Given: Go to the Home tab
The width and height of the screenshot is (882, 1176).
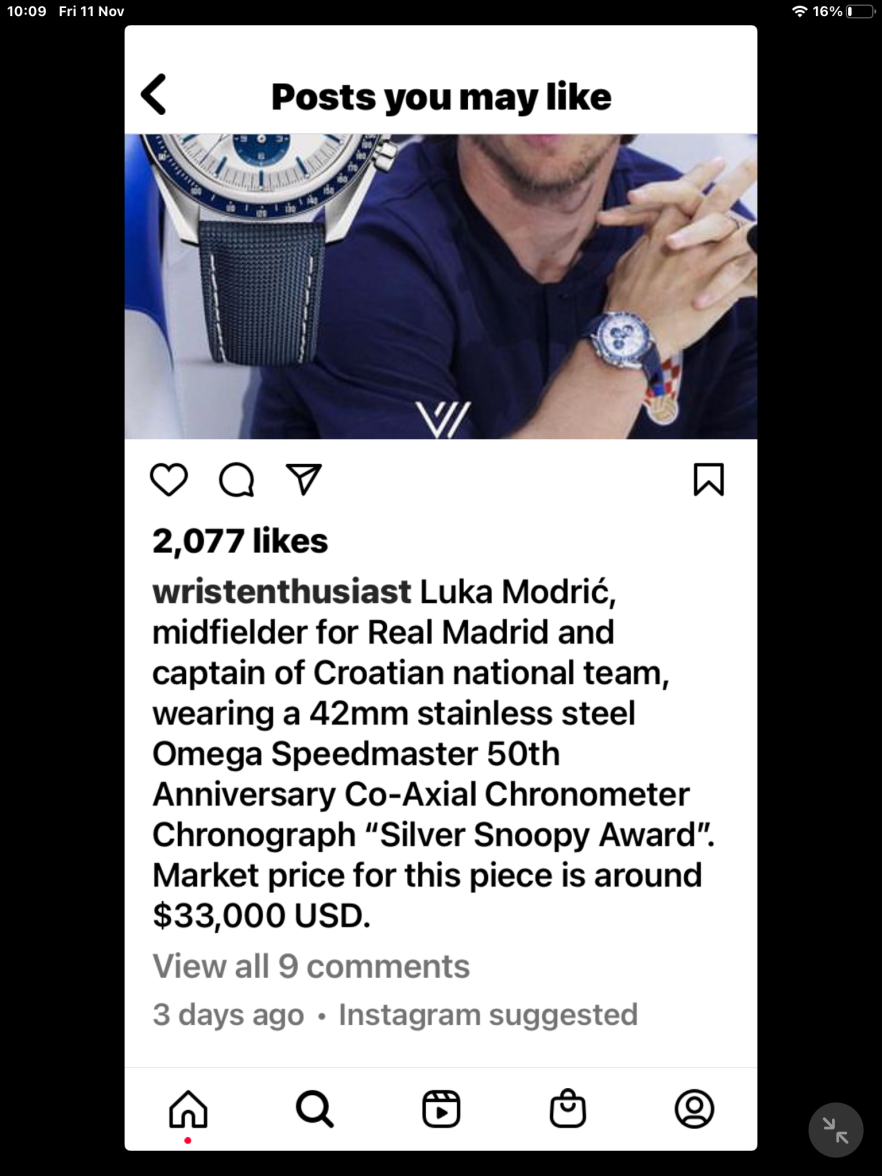Looking at the screenshot, I should tap(188, 1109).
